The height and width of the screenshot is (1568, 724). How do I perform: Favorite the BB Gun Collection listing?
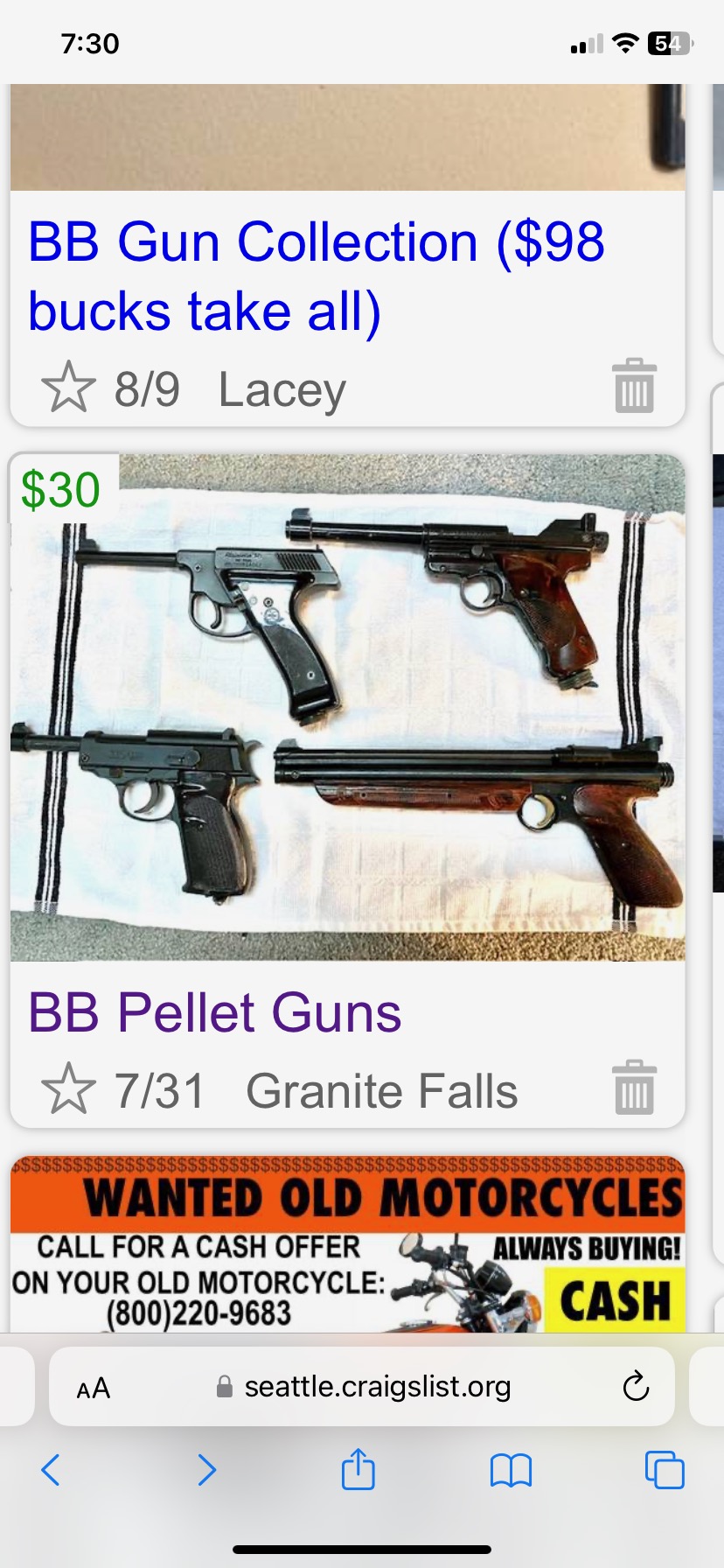pyautogui.click(x=68, y=388)
